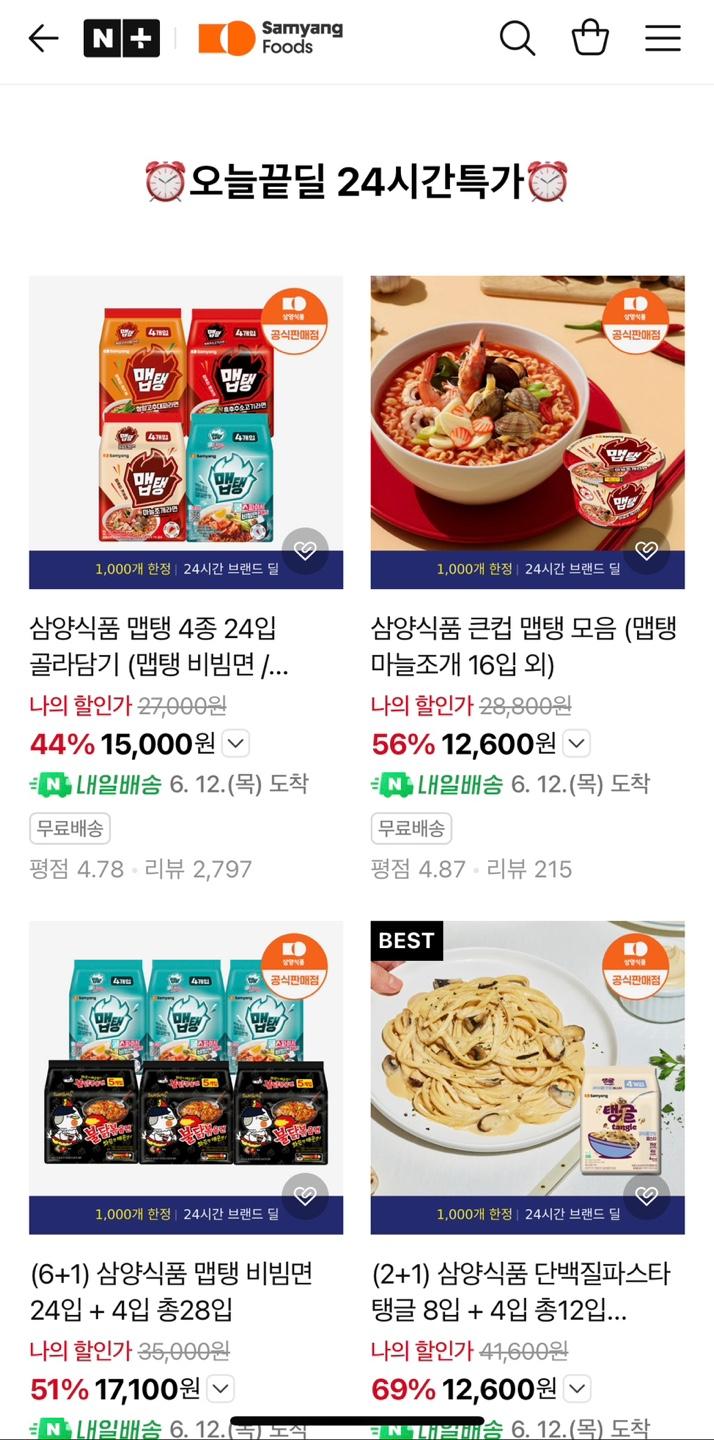Expand price details next to 17,100원
Image resolution: width=714 pixels, height=1440 pixels.
click(x=221, y=1389)
